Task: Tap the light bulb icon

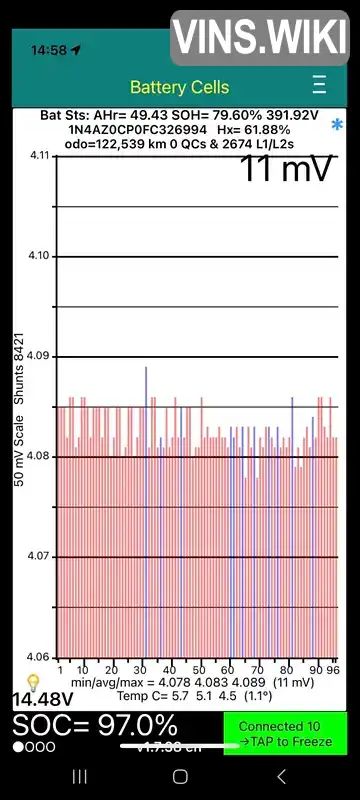Action: click(x=33, y=682)
